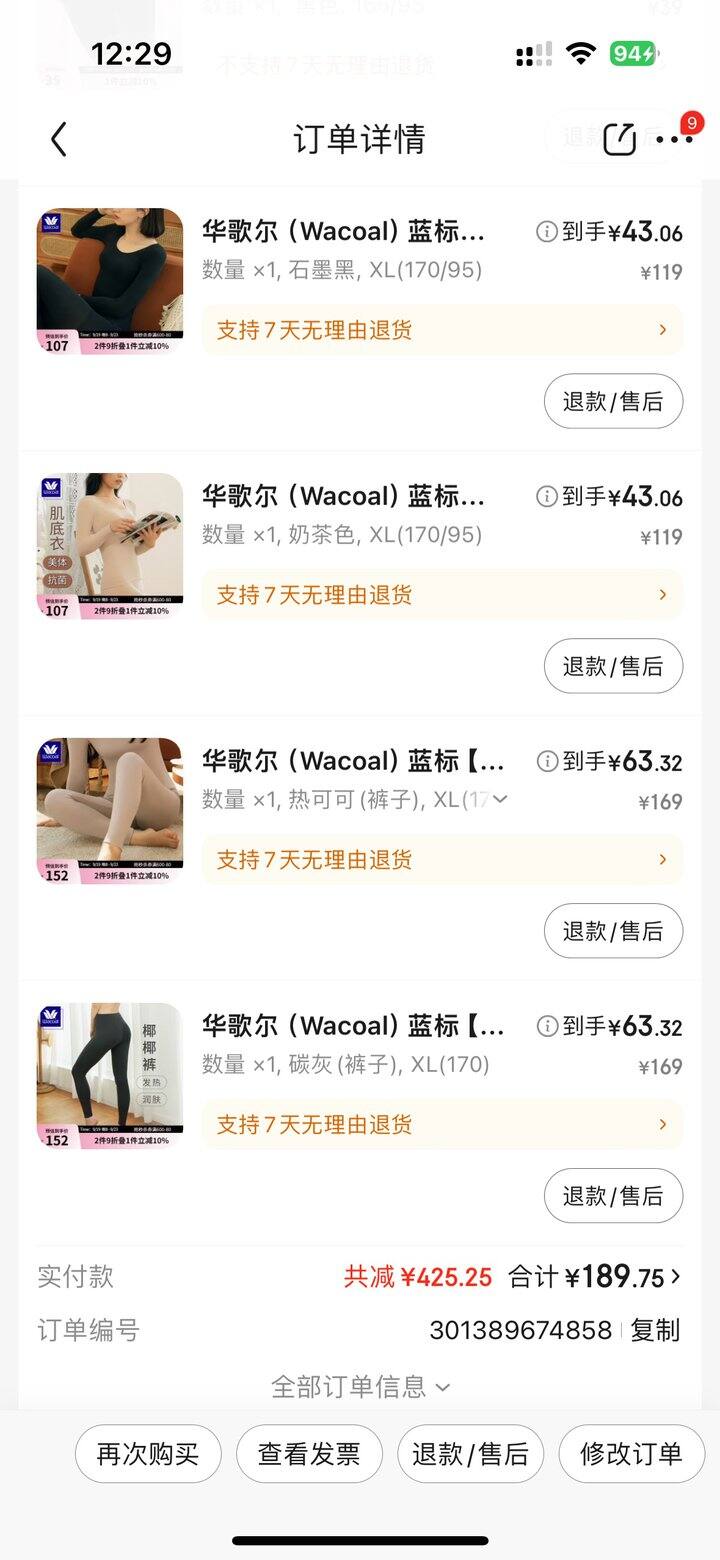This screenshot has width=720, height=1560.
Task: Go back from order details
Action: (x=59, y=139)
